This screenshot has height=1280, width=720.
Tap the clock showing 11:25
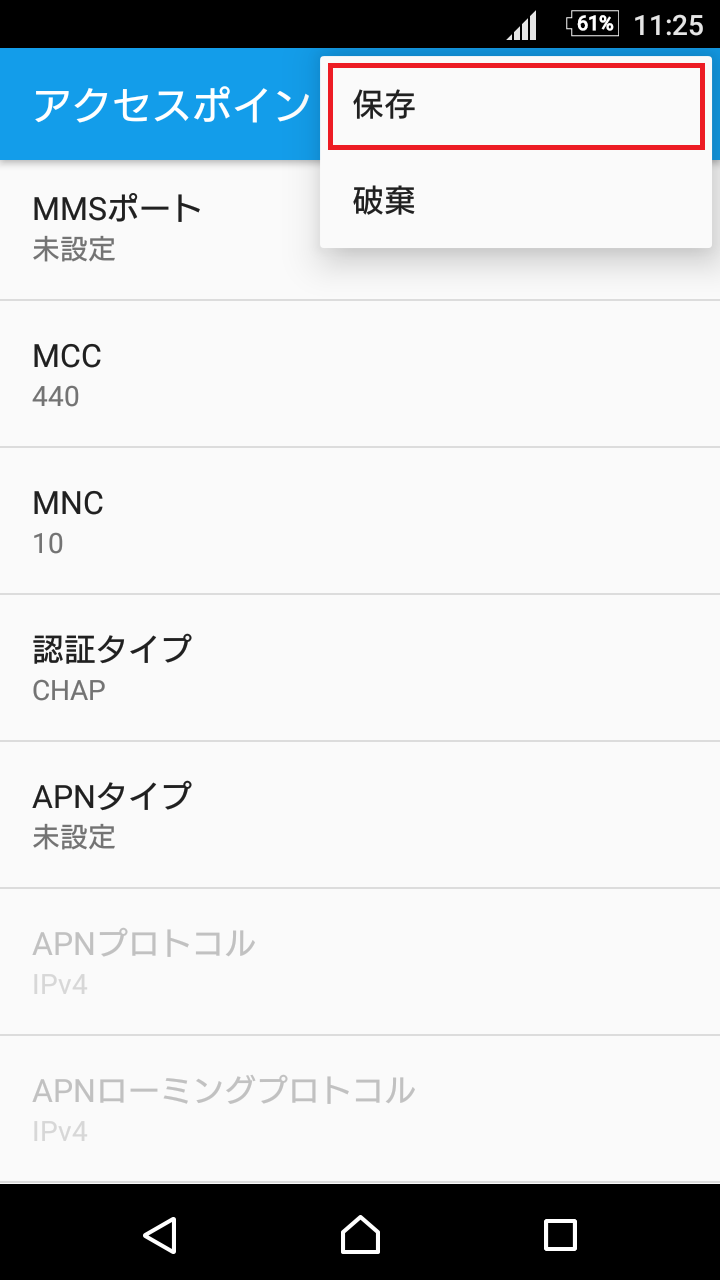point(672,24)
